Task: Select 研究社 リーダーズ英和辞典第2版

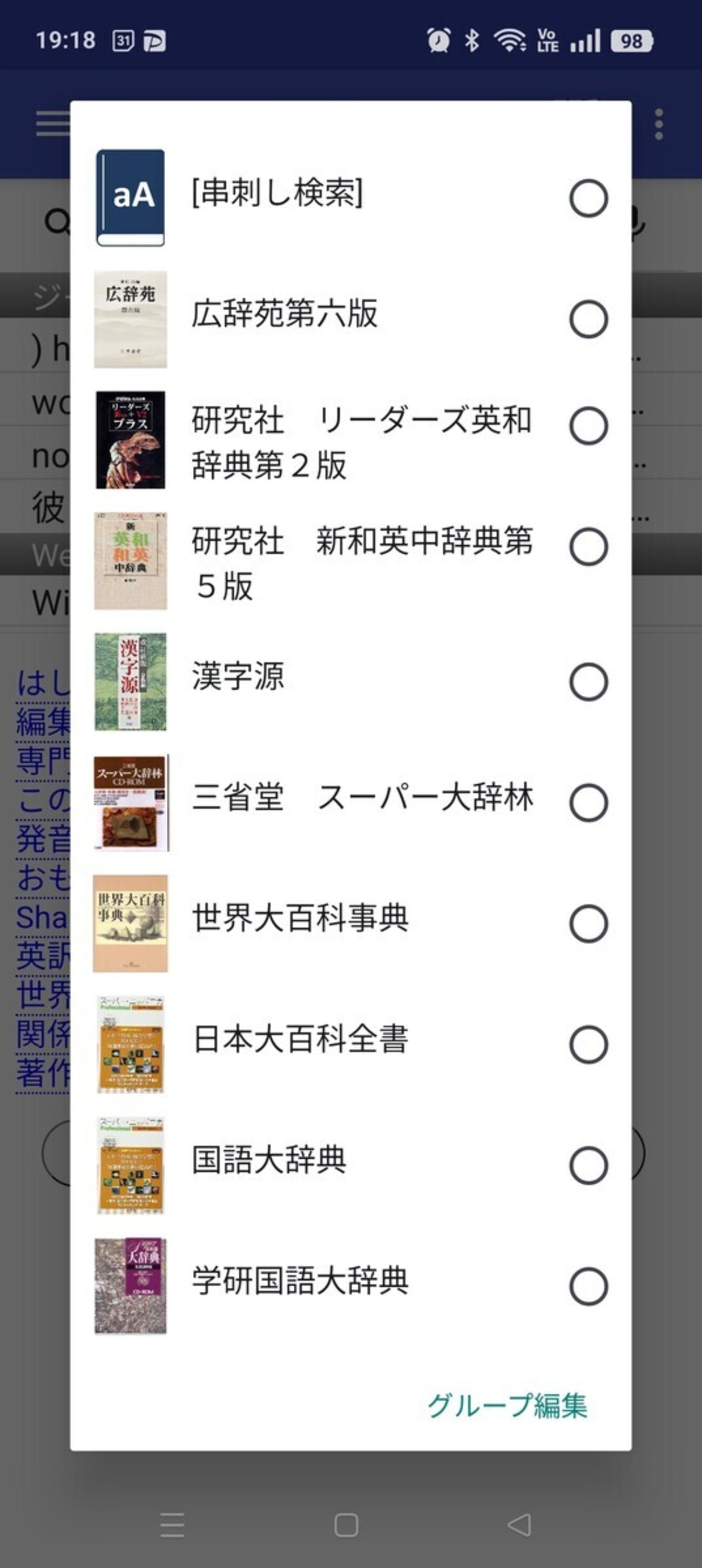Action: tap(588, 425)
